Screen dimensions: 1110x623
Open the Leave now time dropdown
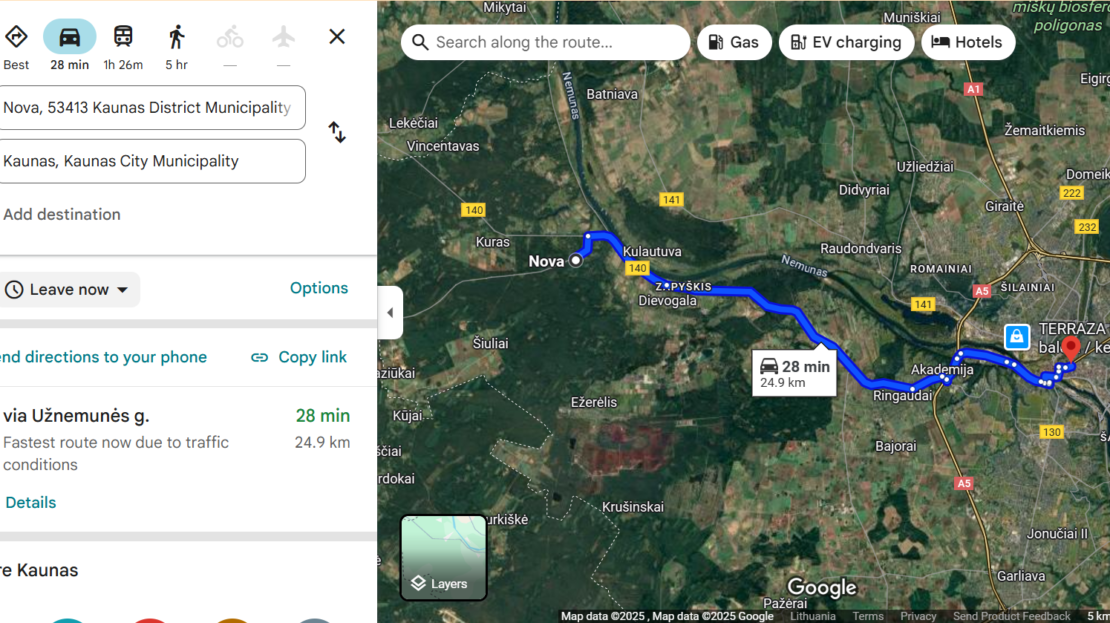pos(68,290)
